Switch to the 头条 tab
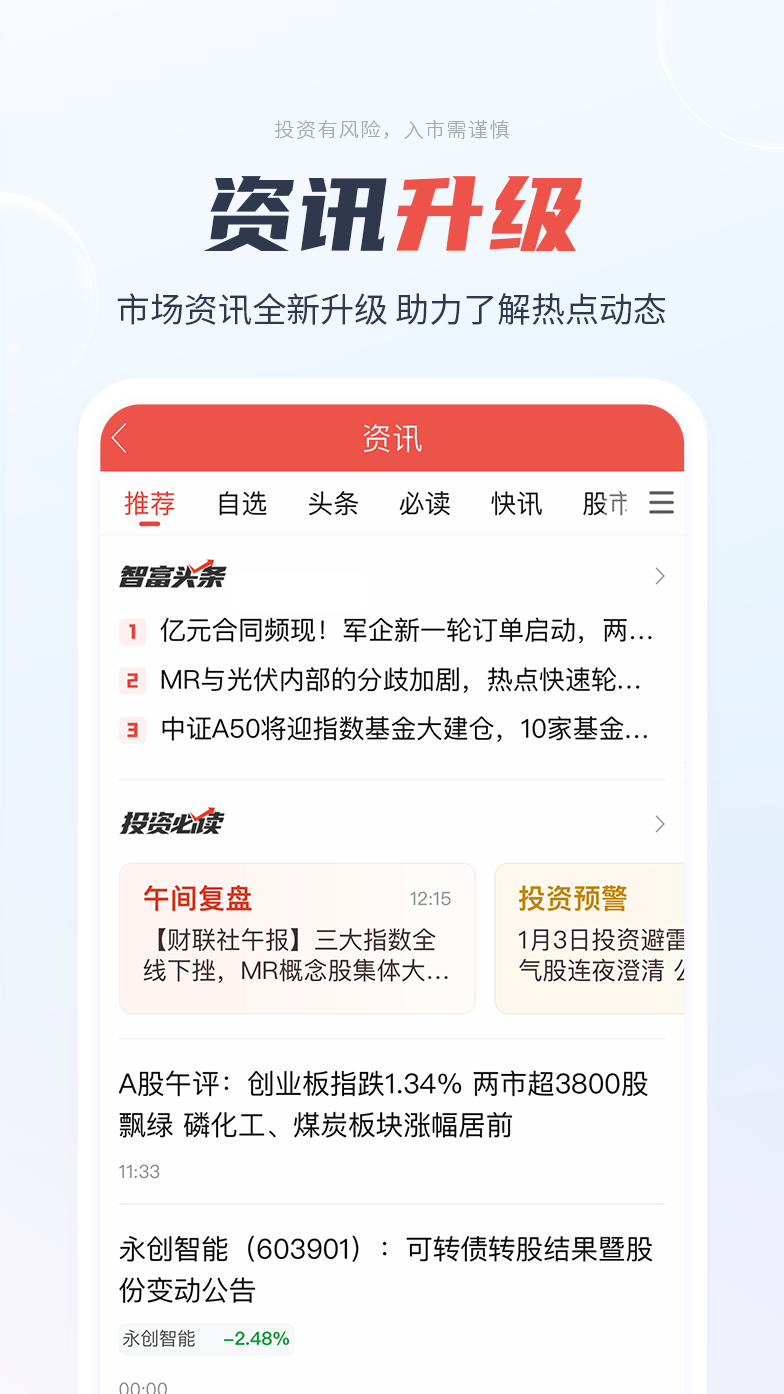The image size is (784, 1394). tap(333, 503)
